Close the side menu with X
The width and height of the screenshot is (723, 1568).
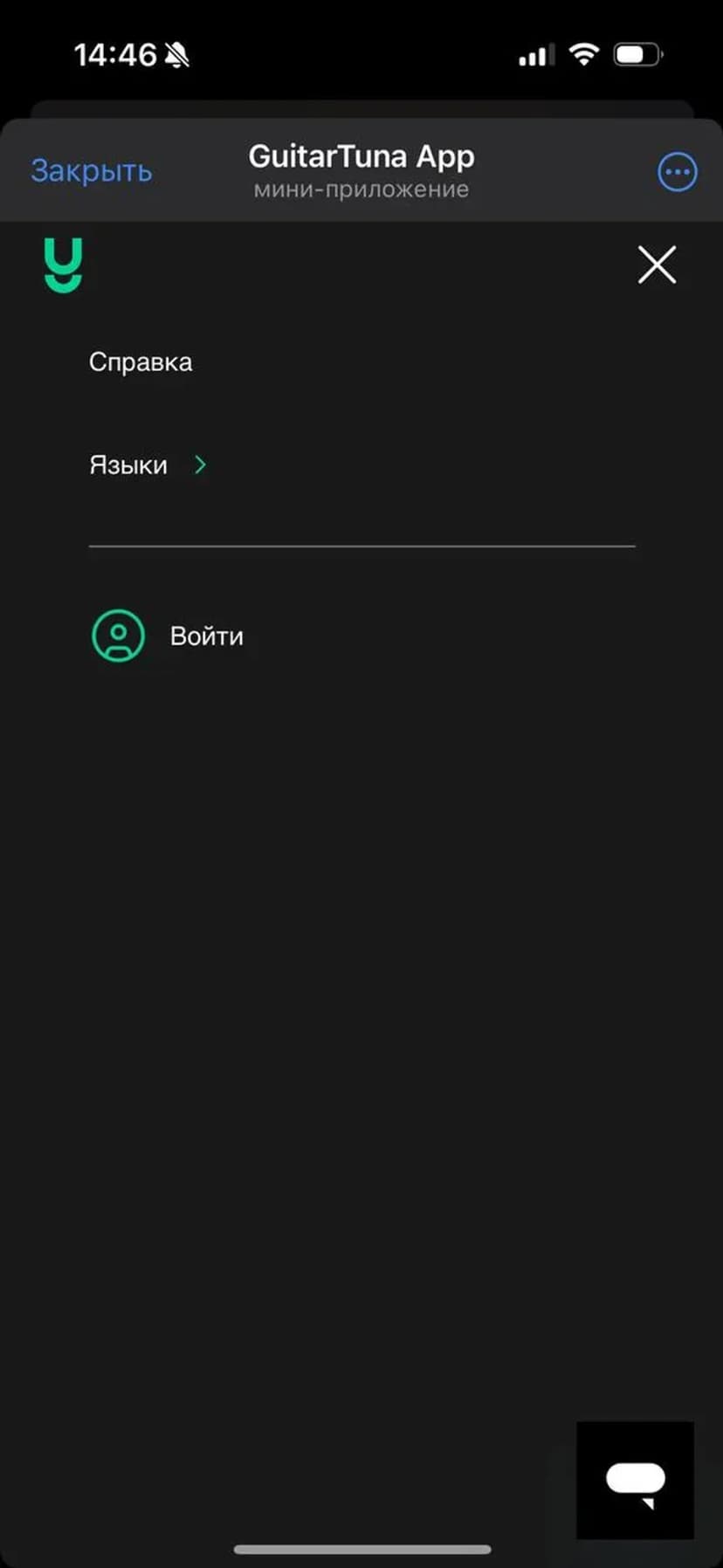pos(657,265)
